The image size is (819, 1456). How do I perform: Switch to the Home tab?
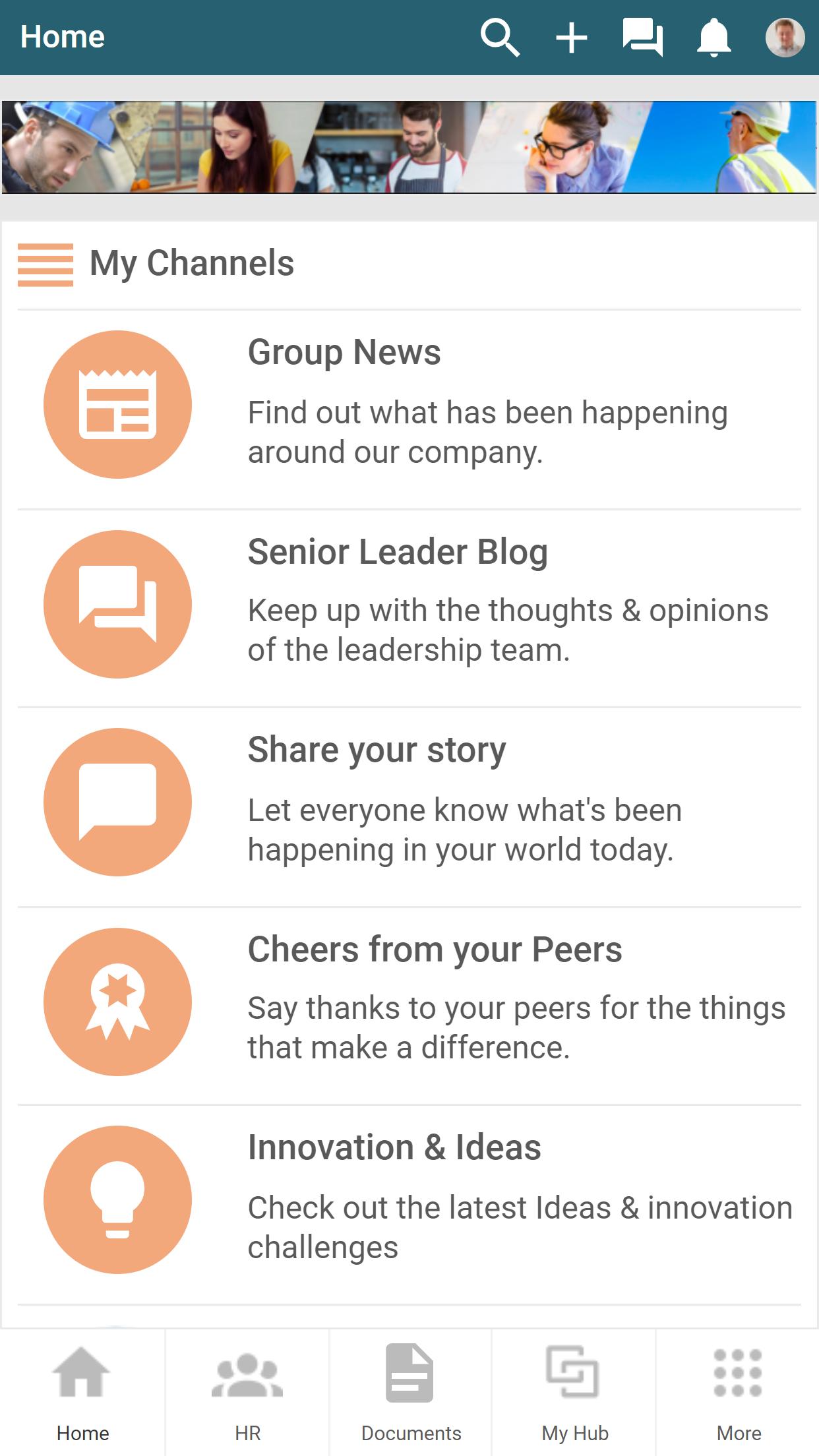coord(82,1391)
